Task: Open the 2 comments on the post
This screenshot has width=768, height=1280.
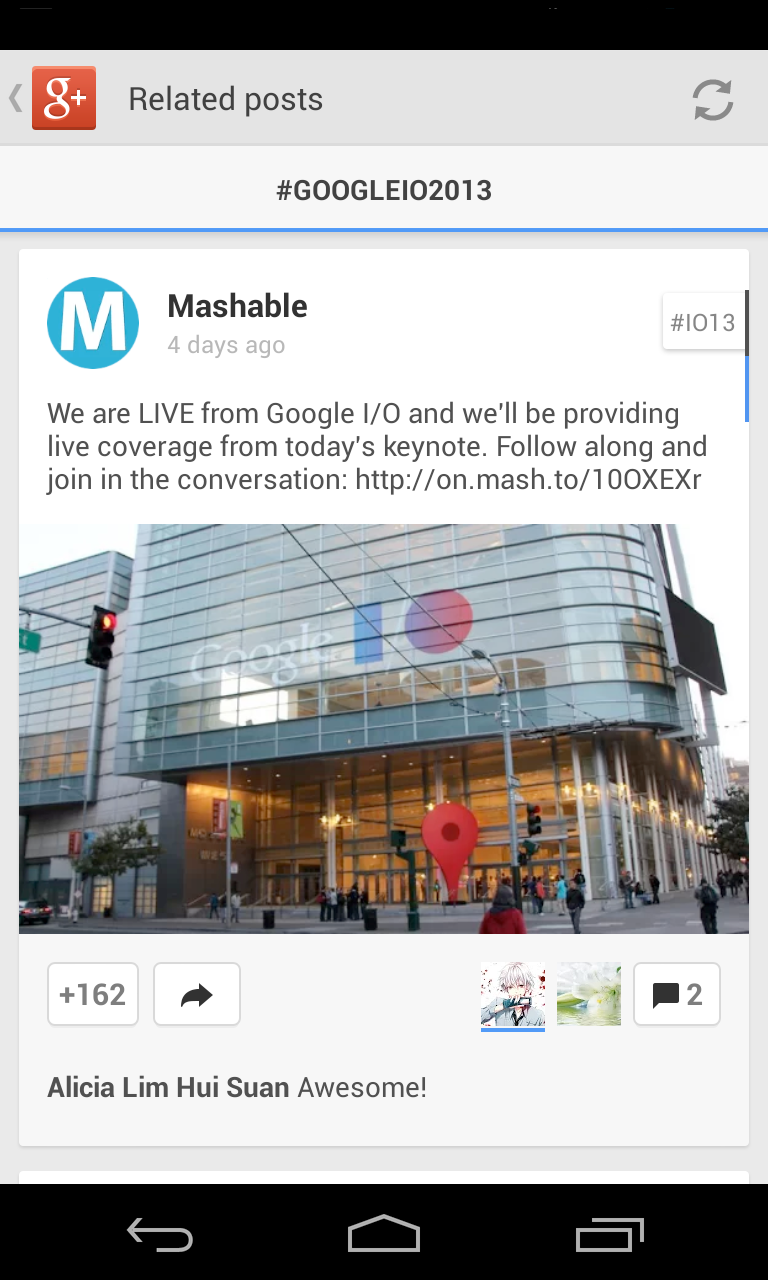Action: tap(677, 994)
